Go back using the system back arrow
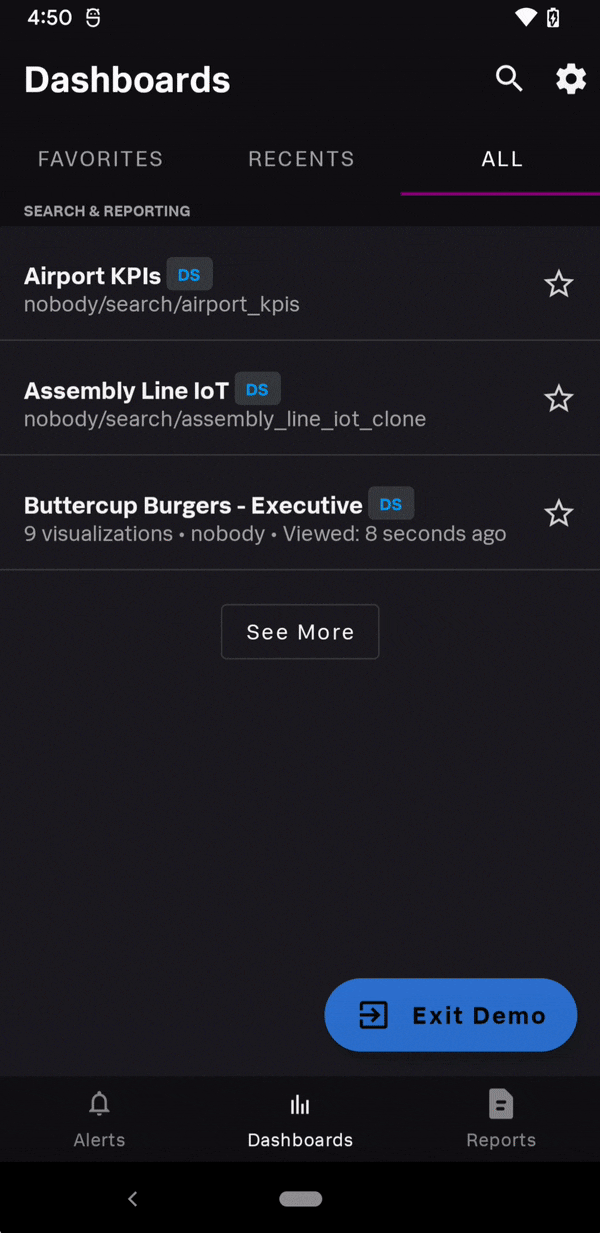 [132, 1198]
